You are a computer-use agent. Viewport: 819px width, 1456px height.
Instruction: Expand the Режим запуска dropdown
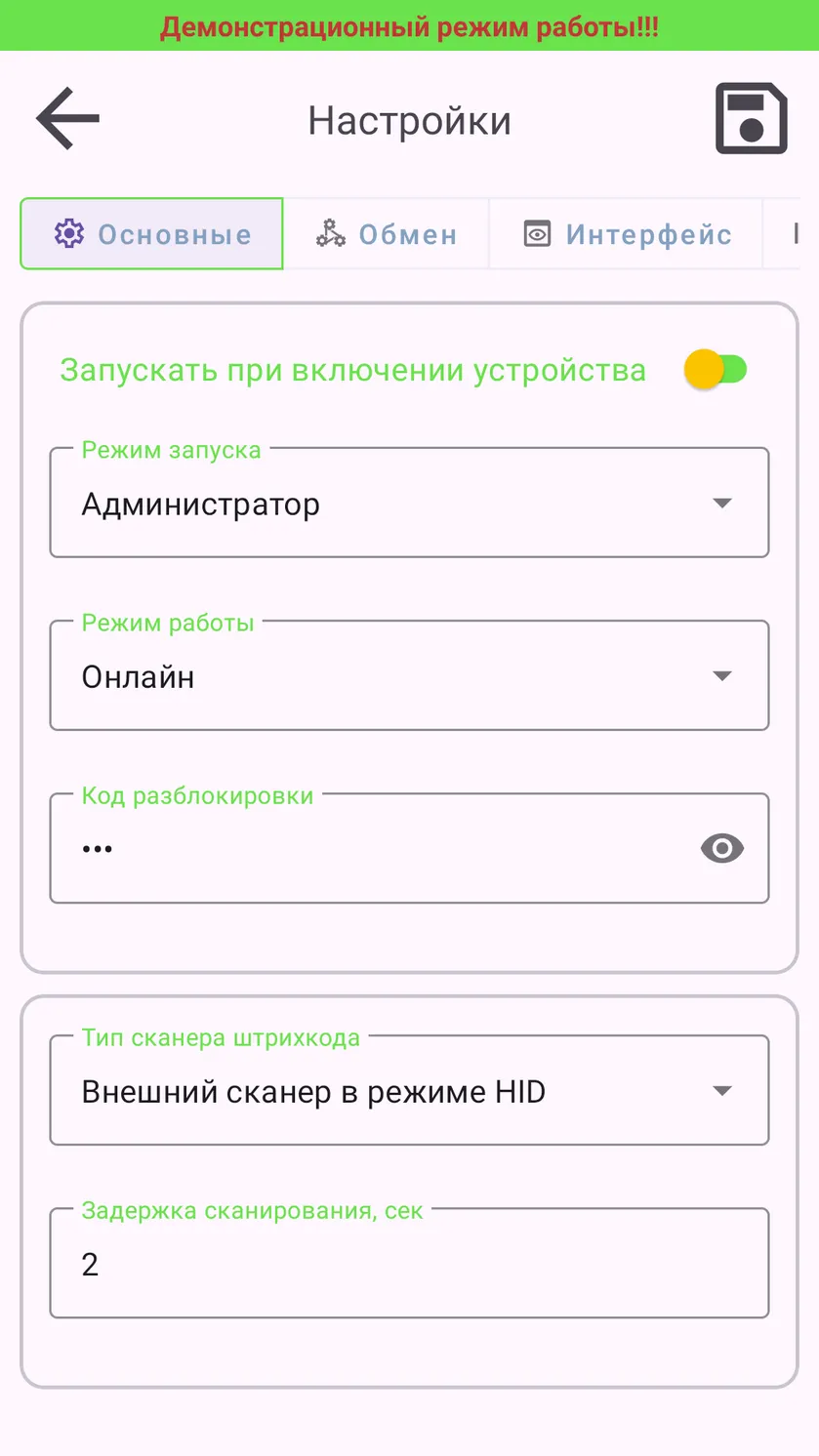tap(409, 504)
